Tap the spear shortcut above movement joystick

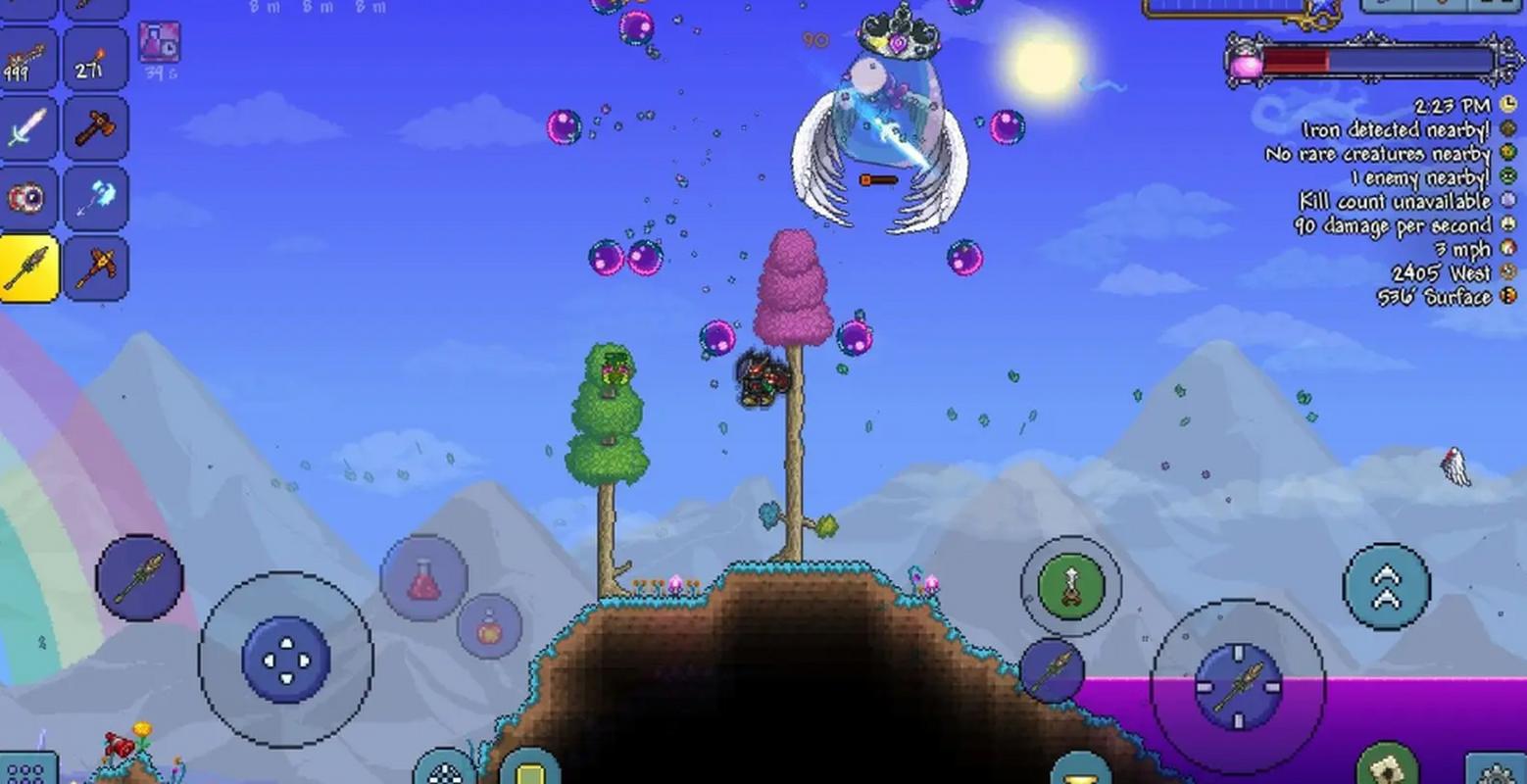click(x=139, y=577)
